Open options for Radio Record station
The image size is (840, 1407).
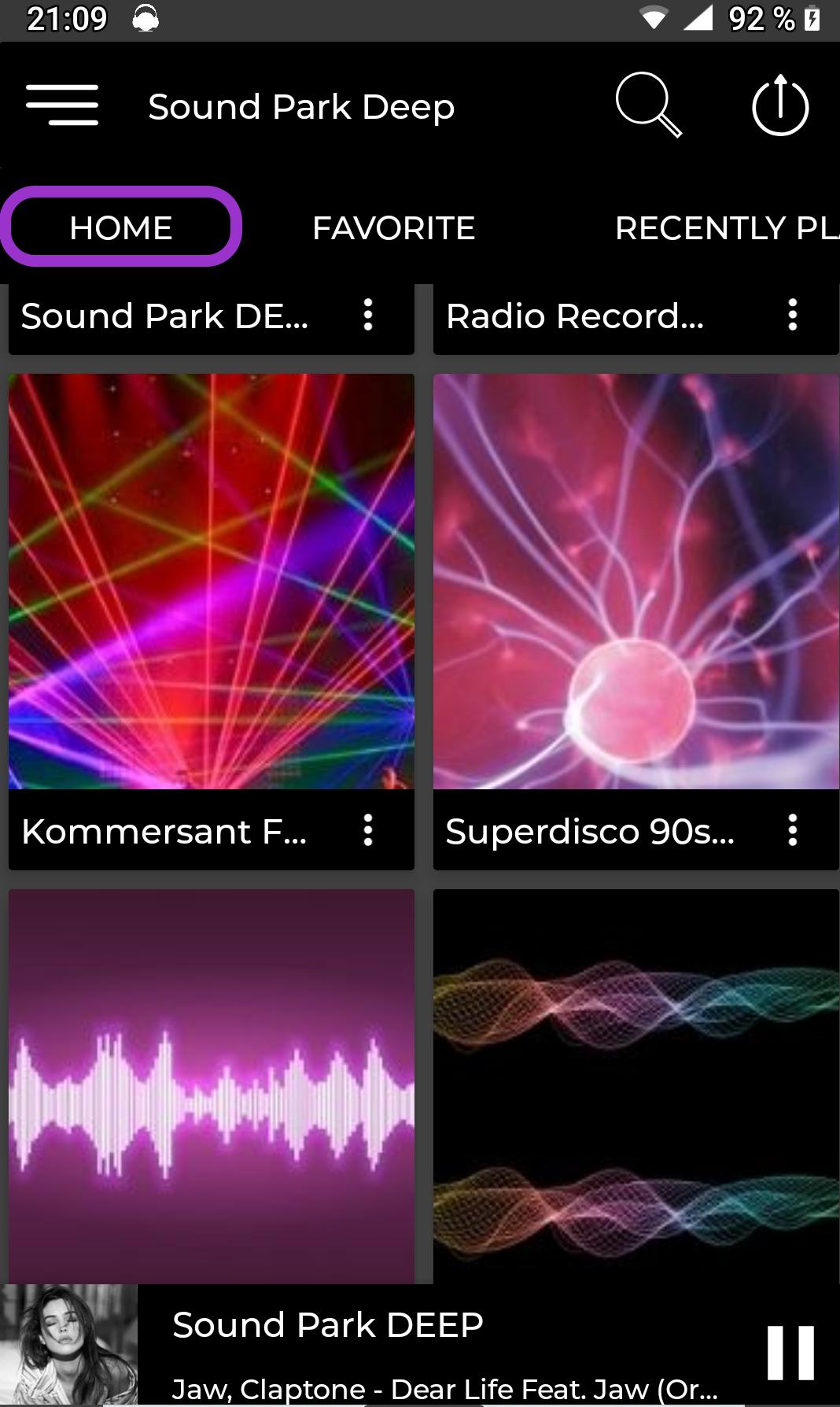point(793,315)
